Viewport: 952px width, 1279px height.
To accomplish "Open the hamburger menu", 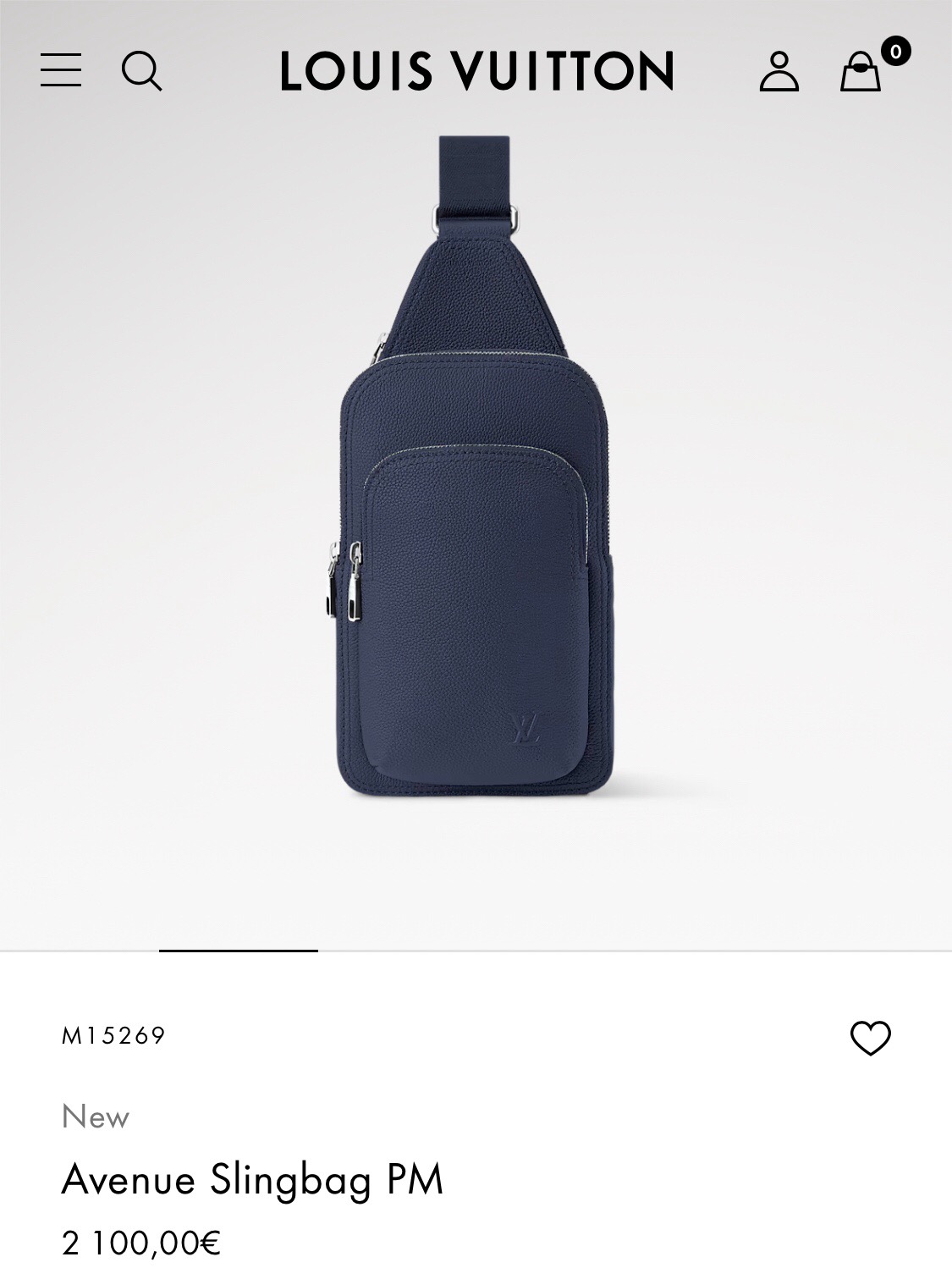I will click(x=61, y=70).
